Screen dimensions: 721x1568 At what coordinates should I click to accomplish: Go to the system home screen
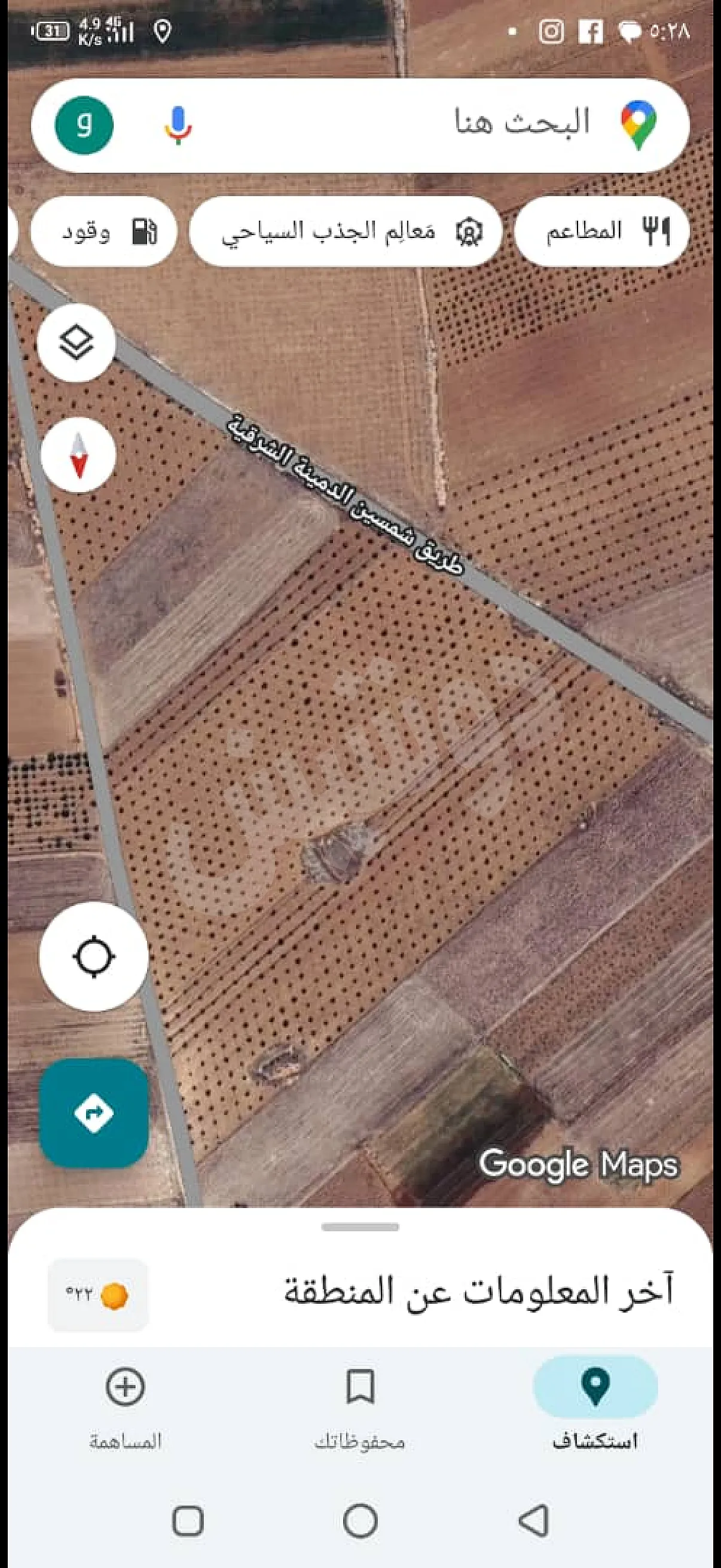tap(360, 1521)
